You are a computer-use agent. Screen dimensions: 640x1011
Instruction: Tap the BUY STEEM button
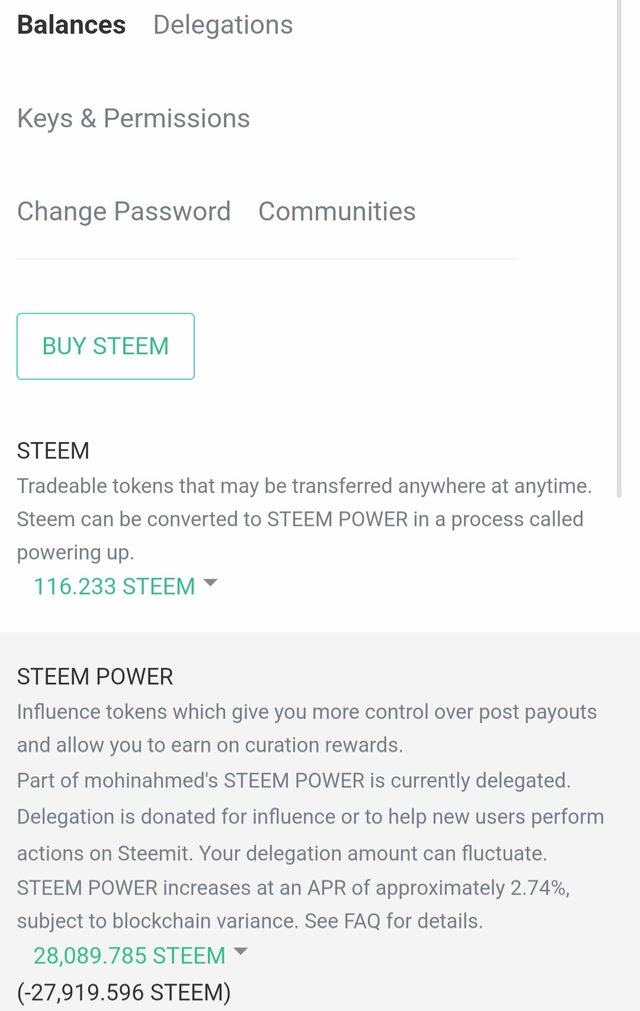tap(105, 346)
